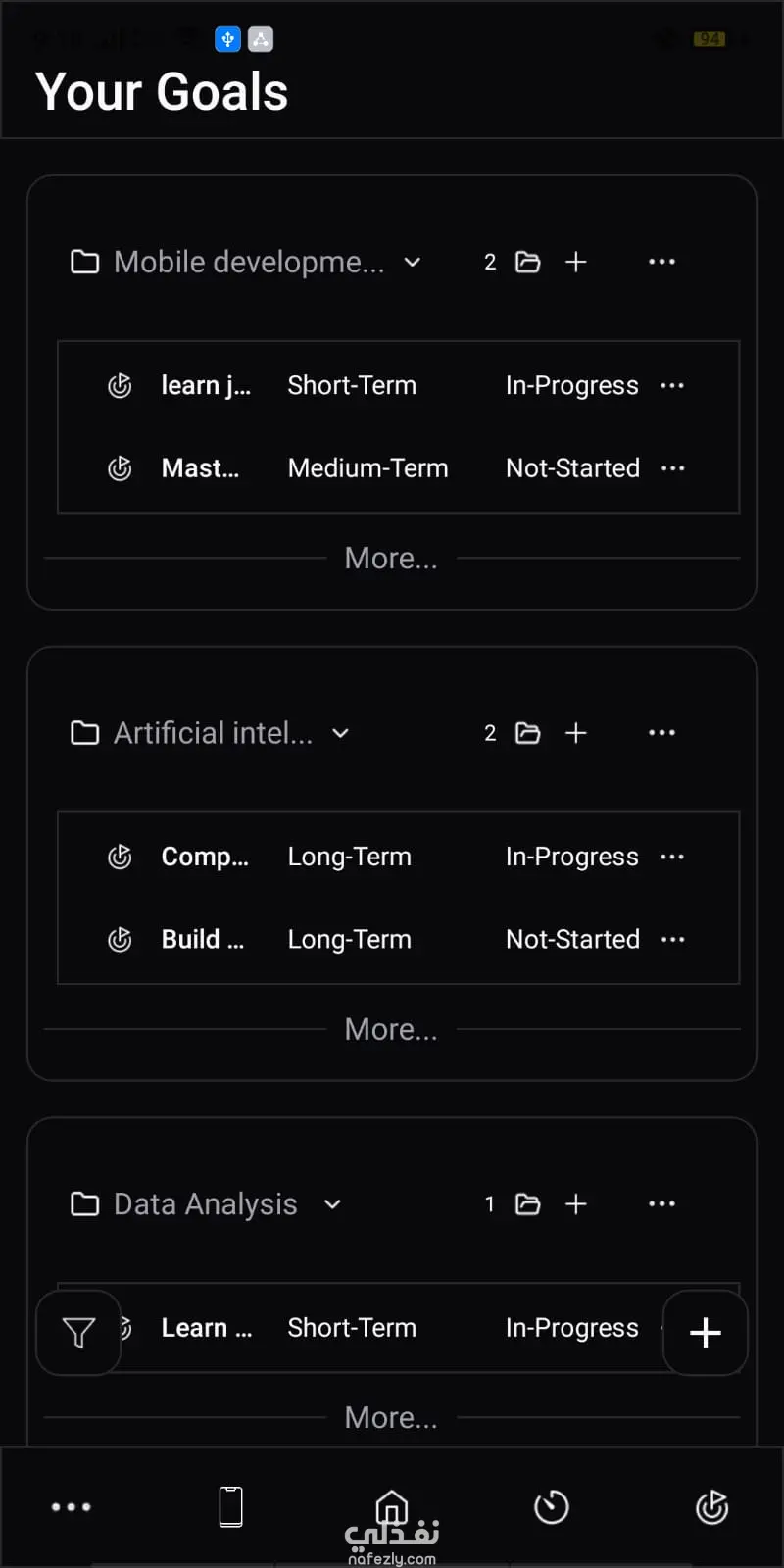The height and width of the screenshot is (1568, 784).
Task: Collapse the Data Analysis folder chevron
Action: [x=332, y=1204]
